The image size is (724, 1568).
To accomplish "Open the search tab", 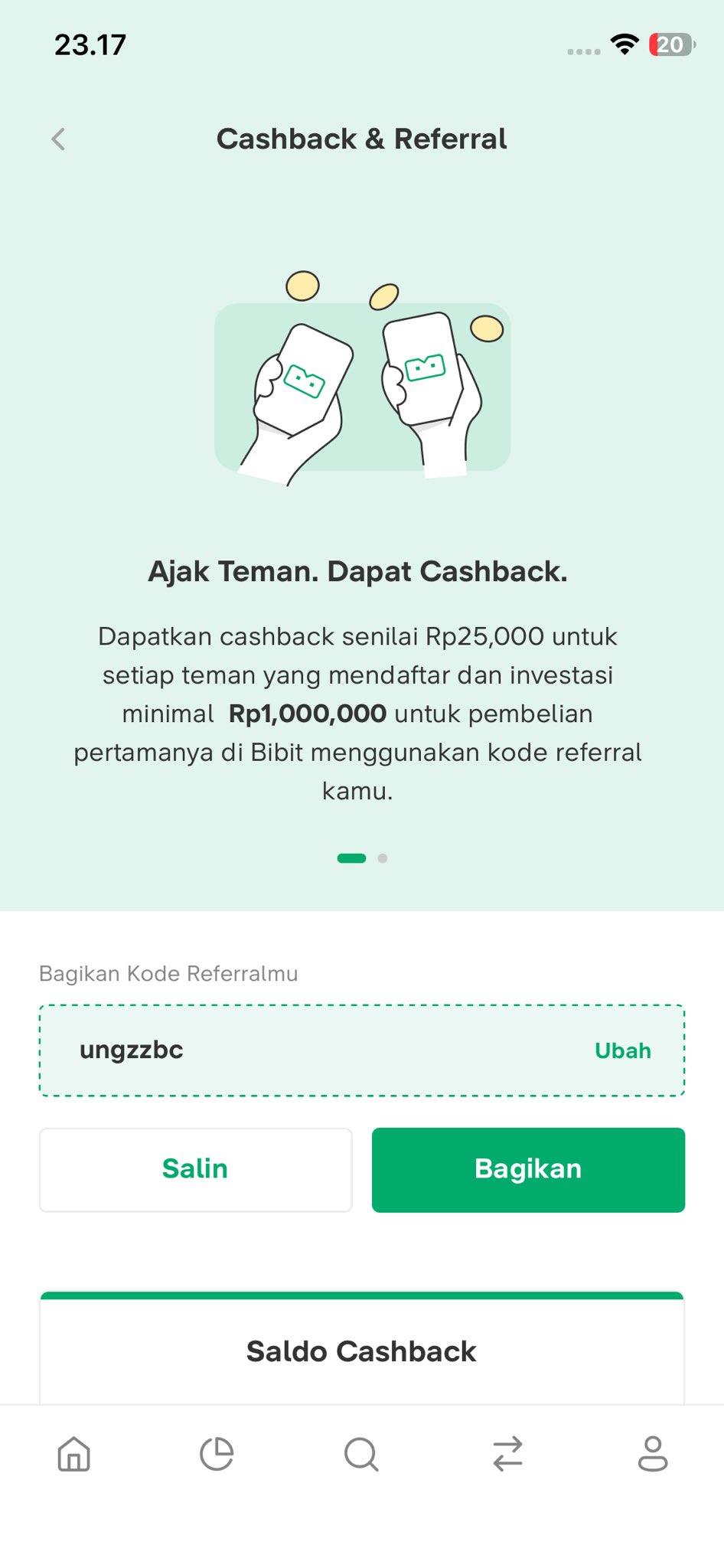I will 361,1453.
